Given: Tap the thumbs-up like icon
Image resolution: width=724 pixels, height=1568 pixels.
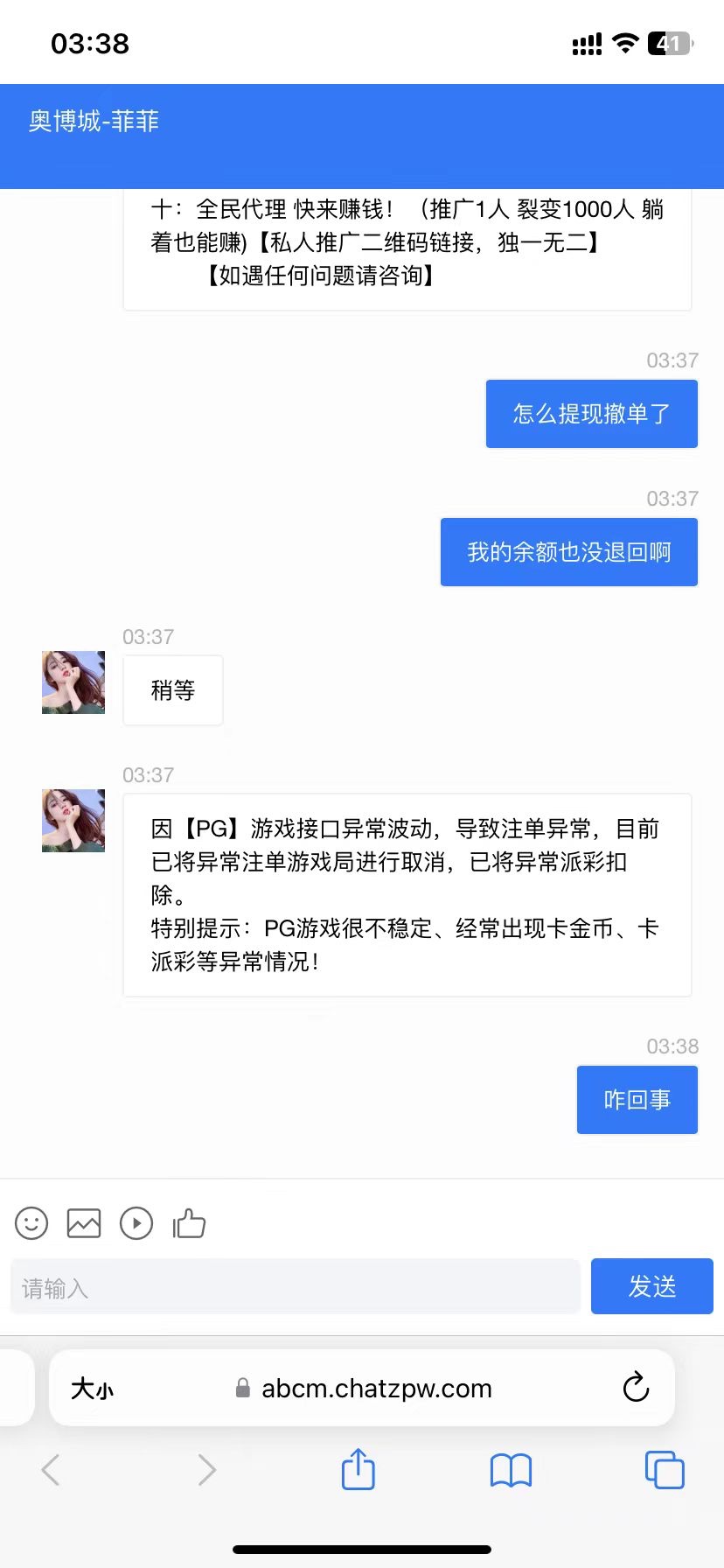Looking at the screenshot, I should 189,1223.
